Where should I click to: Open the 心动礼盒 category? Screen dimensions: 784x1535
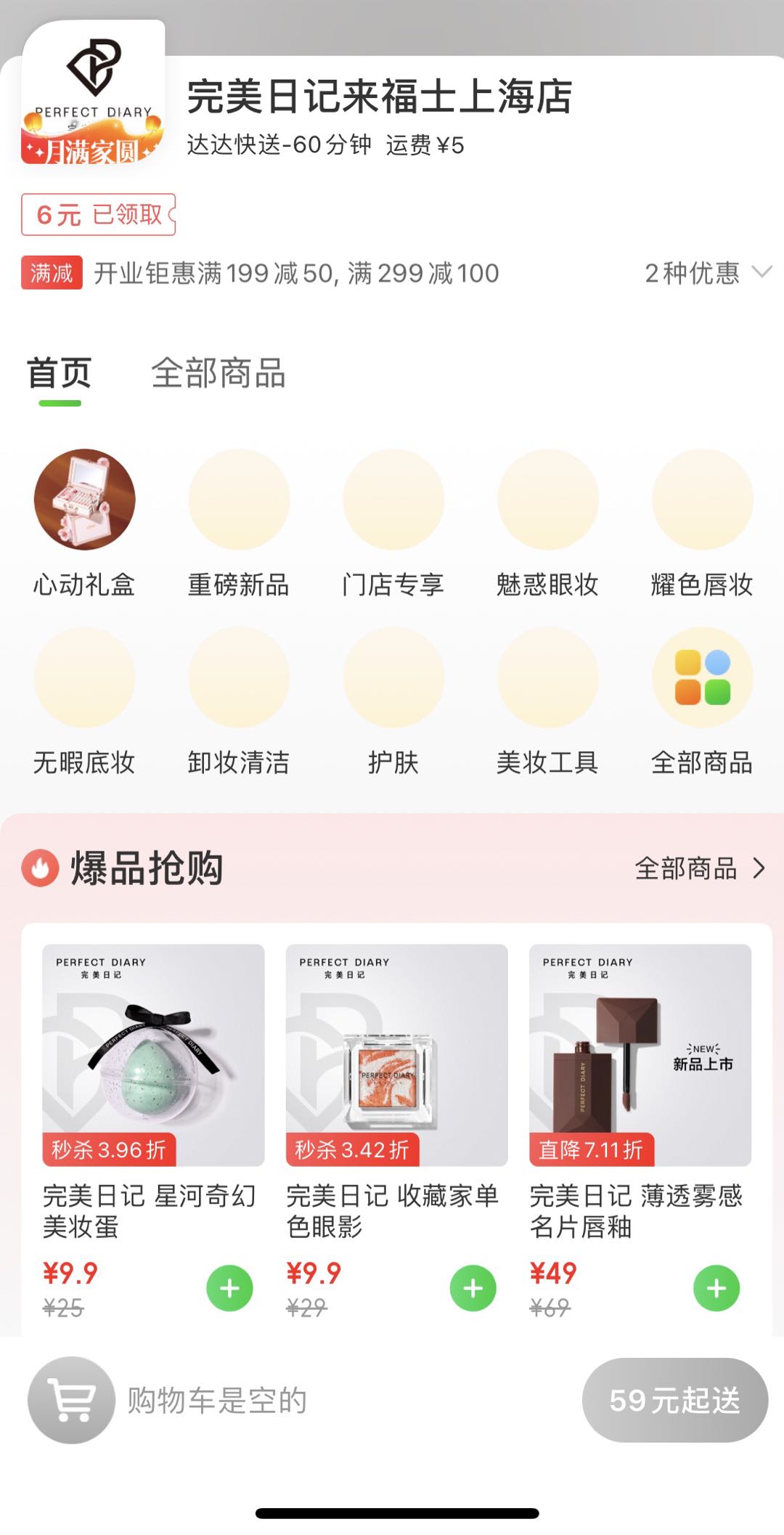84,500
